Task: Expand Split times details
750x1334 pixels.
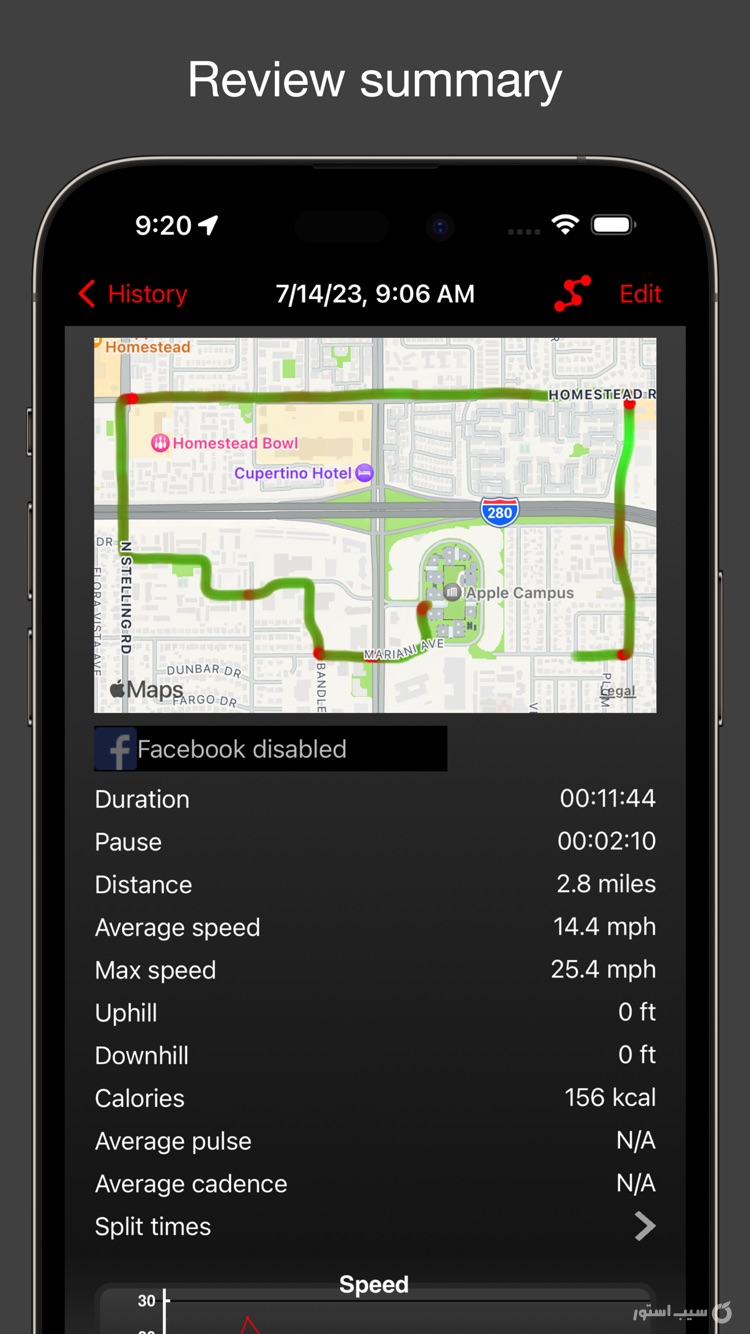Action: pos(645,1226)
